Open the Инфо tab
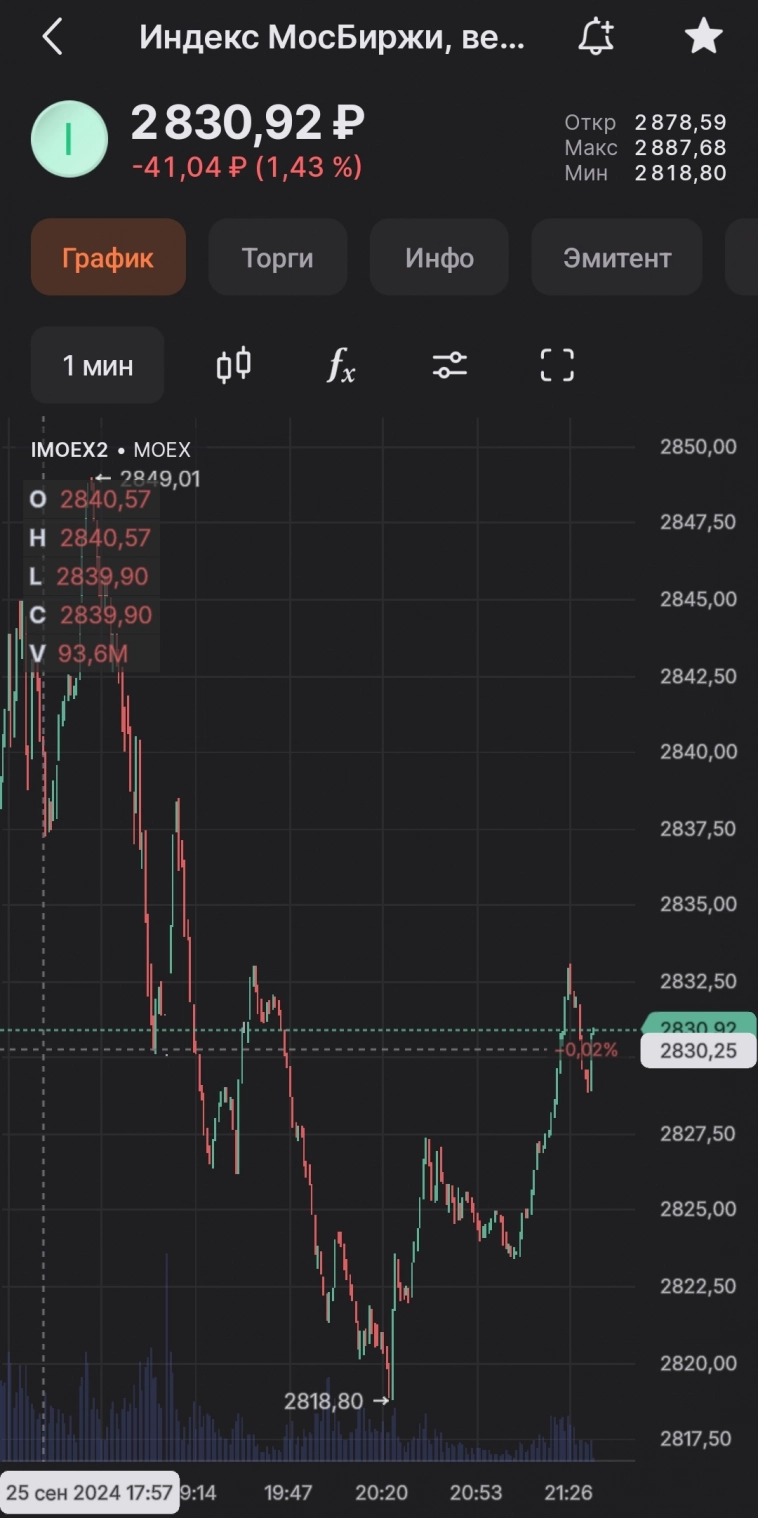This screenshot has height=1518, width=758. (x=439, y=258)
